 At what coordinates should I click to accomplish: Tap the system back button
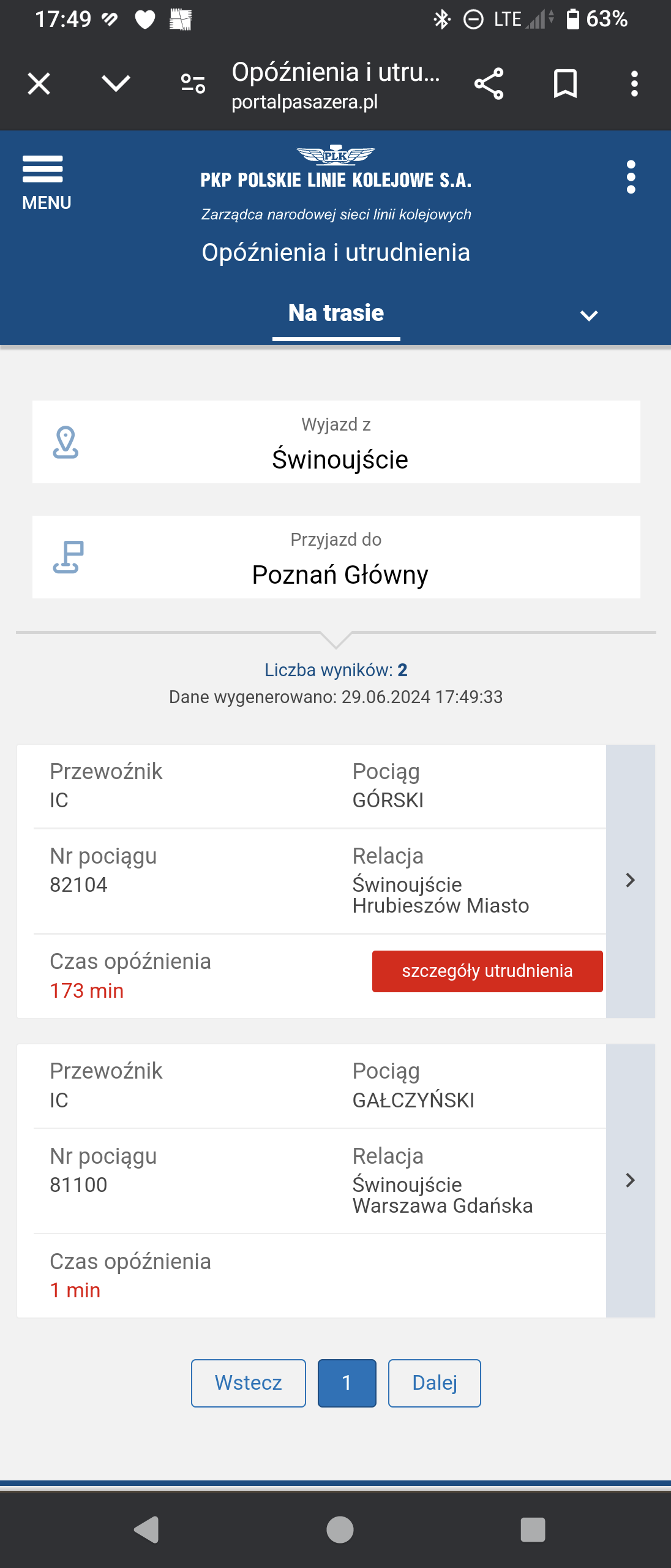point(147,1530)
